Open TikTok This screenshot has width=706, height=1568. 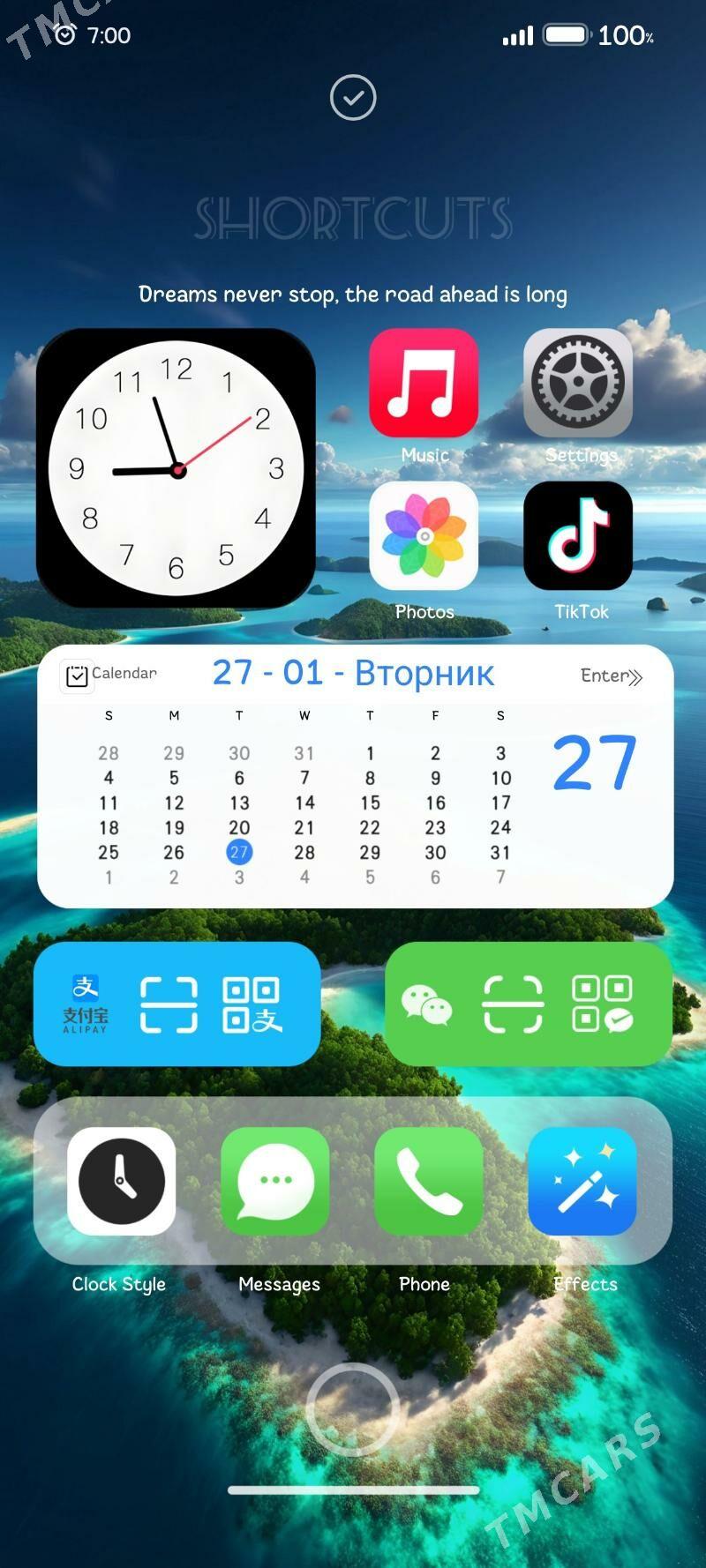tap(578, 536)
